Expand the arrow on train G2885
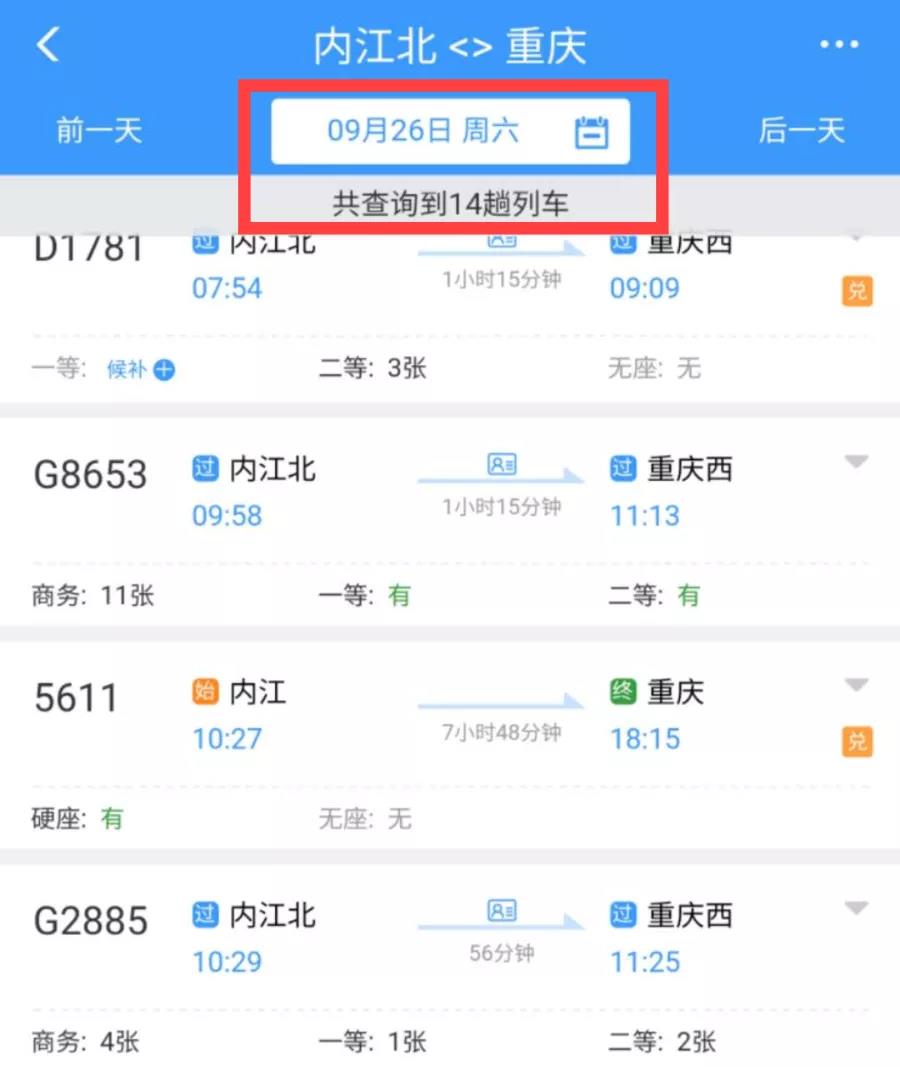This screenshot has width=900, height=1067. (856, 909)
